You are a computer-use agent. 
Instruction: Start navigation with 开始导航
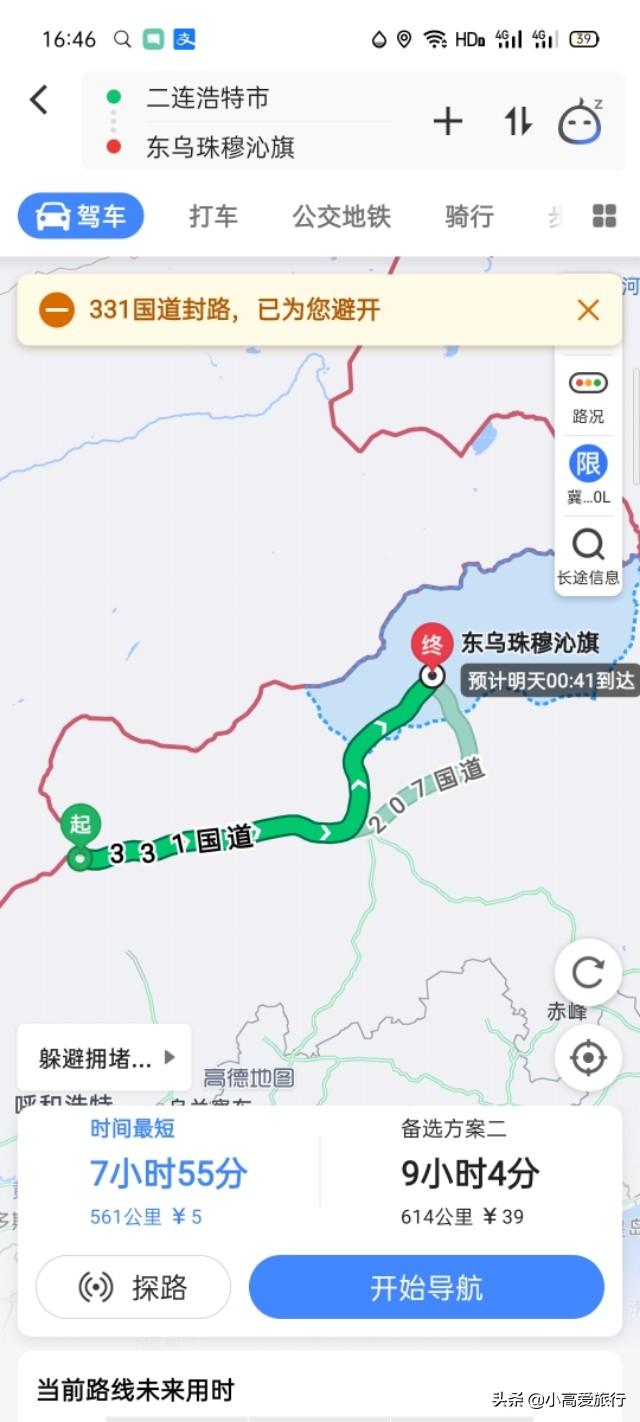426,1287
